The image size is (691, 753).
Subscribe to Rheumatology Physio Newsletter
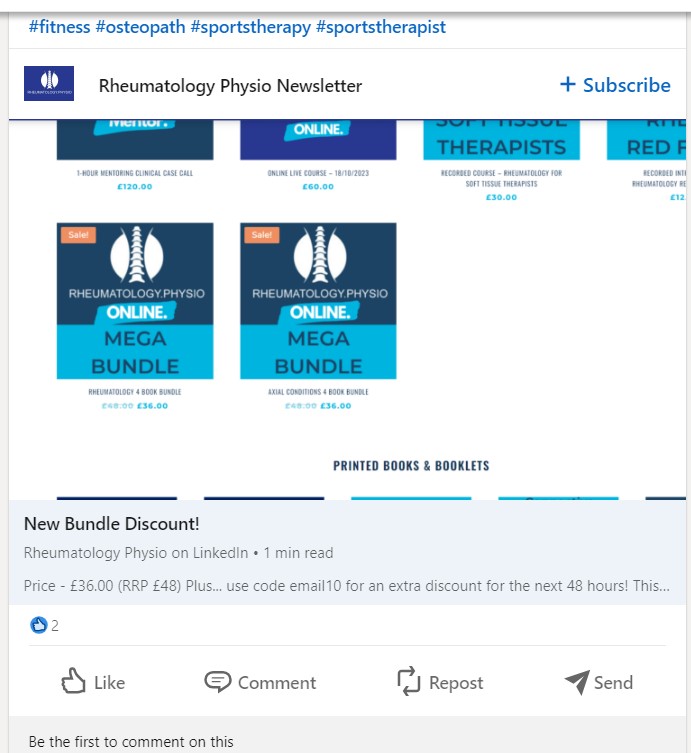614,85
